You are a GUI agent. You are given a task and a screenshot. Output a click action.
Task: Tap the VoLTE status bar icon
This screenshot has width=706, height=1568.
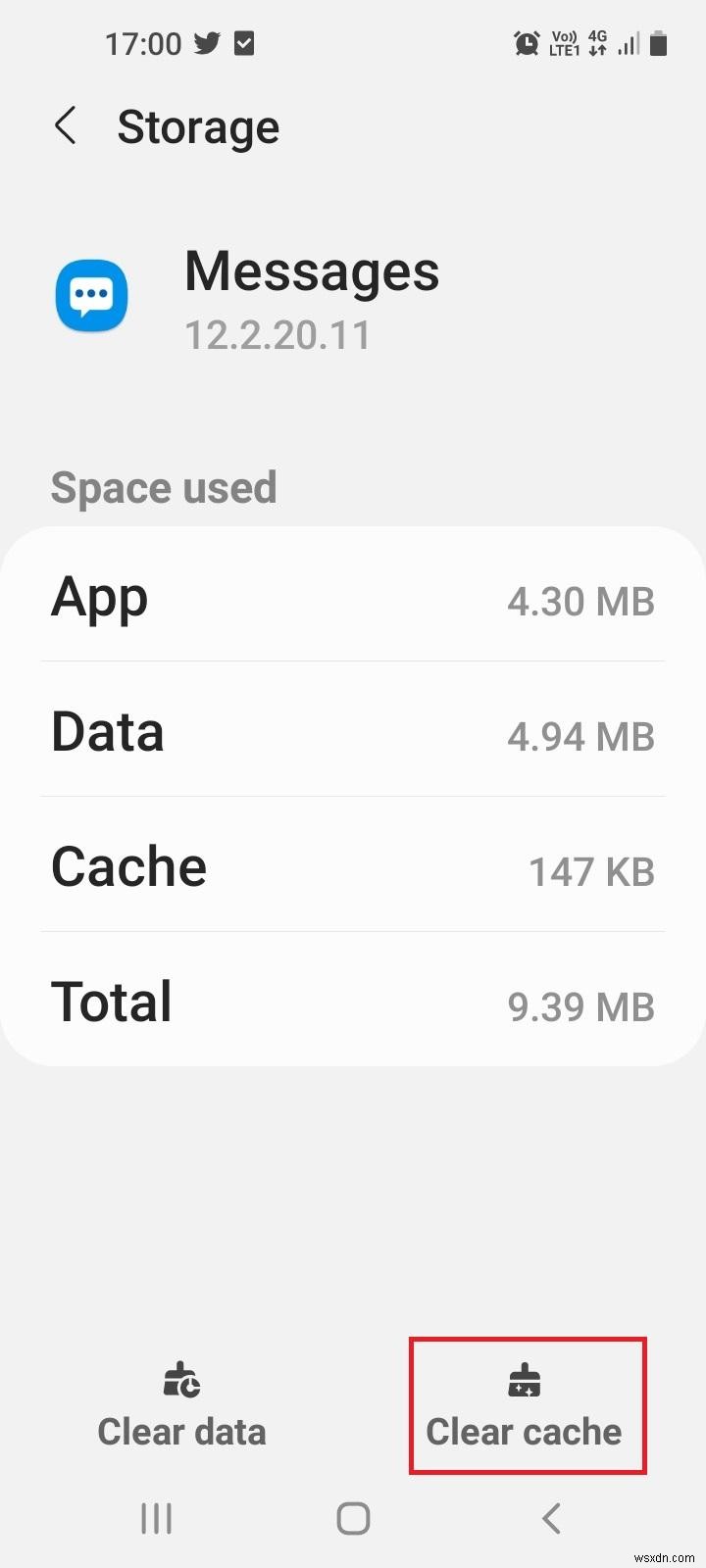point(564,42)
